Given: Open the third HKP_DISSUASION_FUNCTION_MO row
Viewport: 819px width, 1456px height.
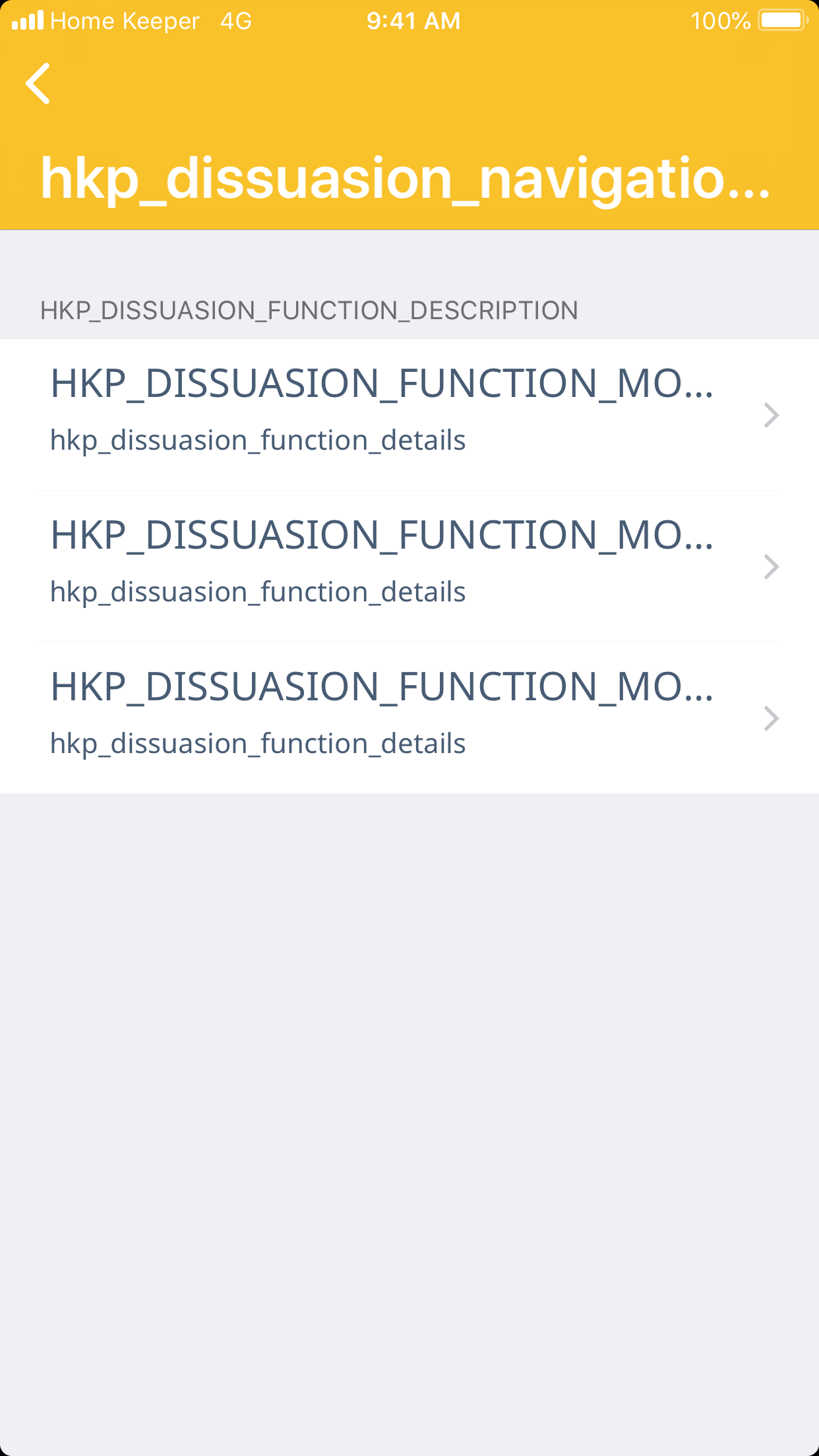Looking at the screenshot, I should click(x=409, y=717).
